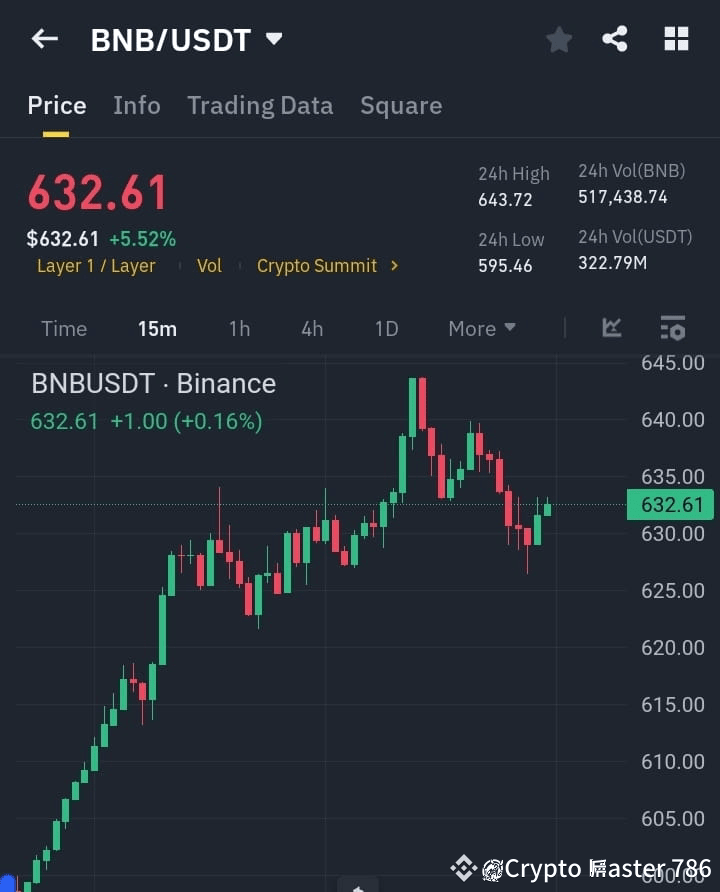This screenshot has width=720, height=892.
Task: Add BNB/USDT to favorites with star icon
Action: pos(558,39)
